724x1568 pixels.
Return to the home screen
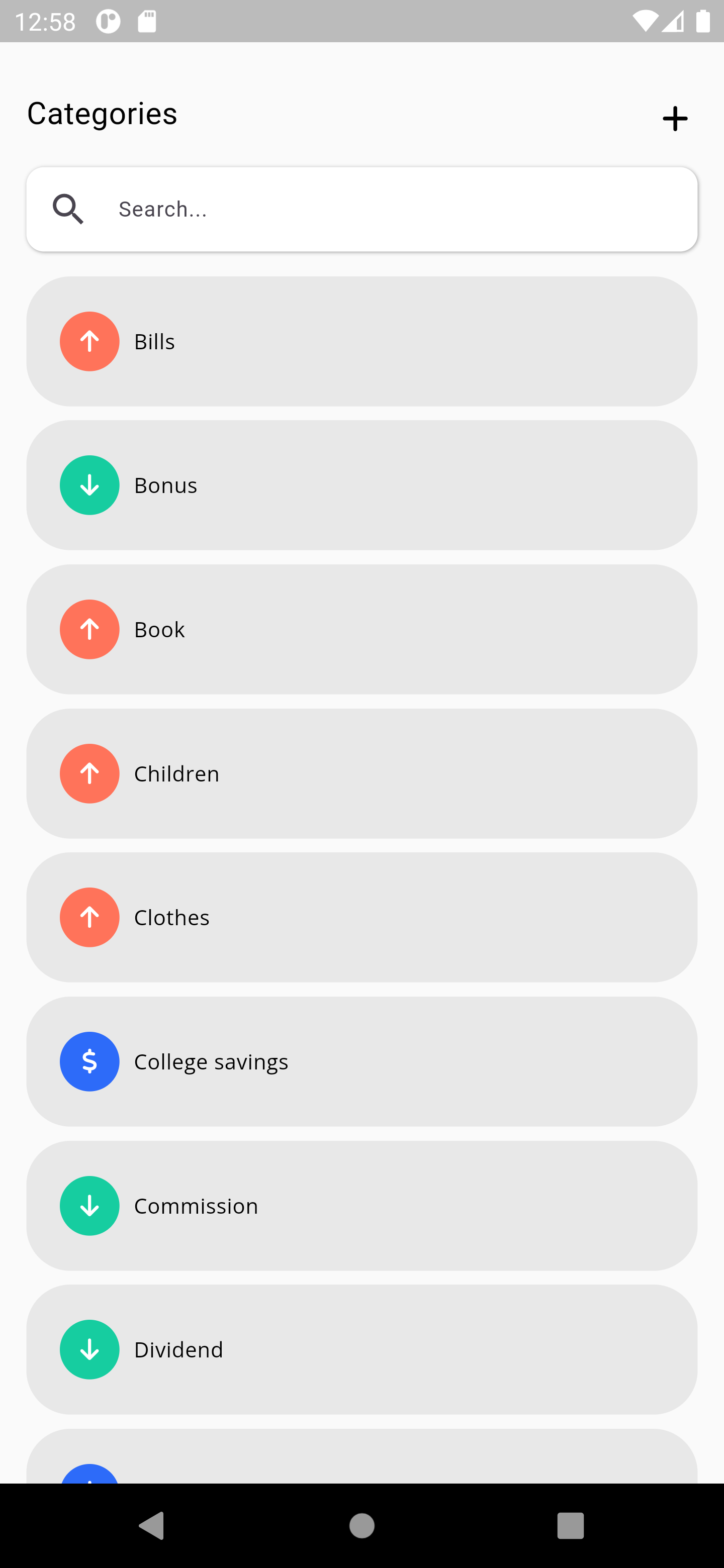(x=361, y=1525)
